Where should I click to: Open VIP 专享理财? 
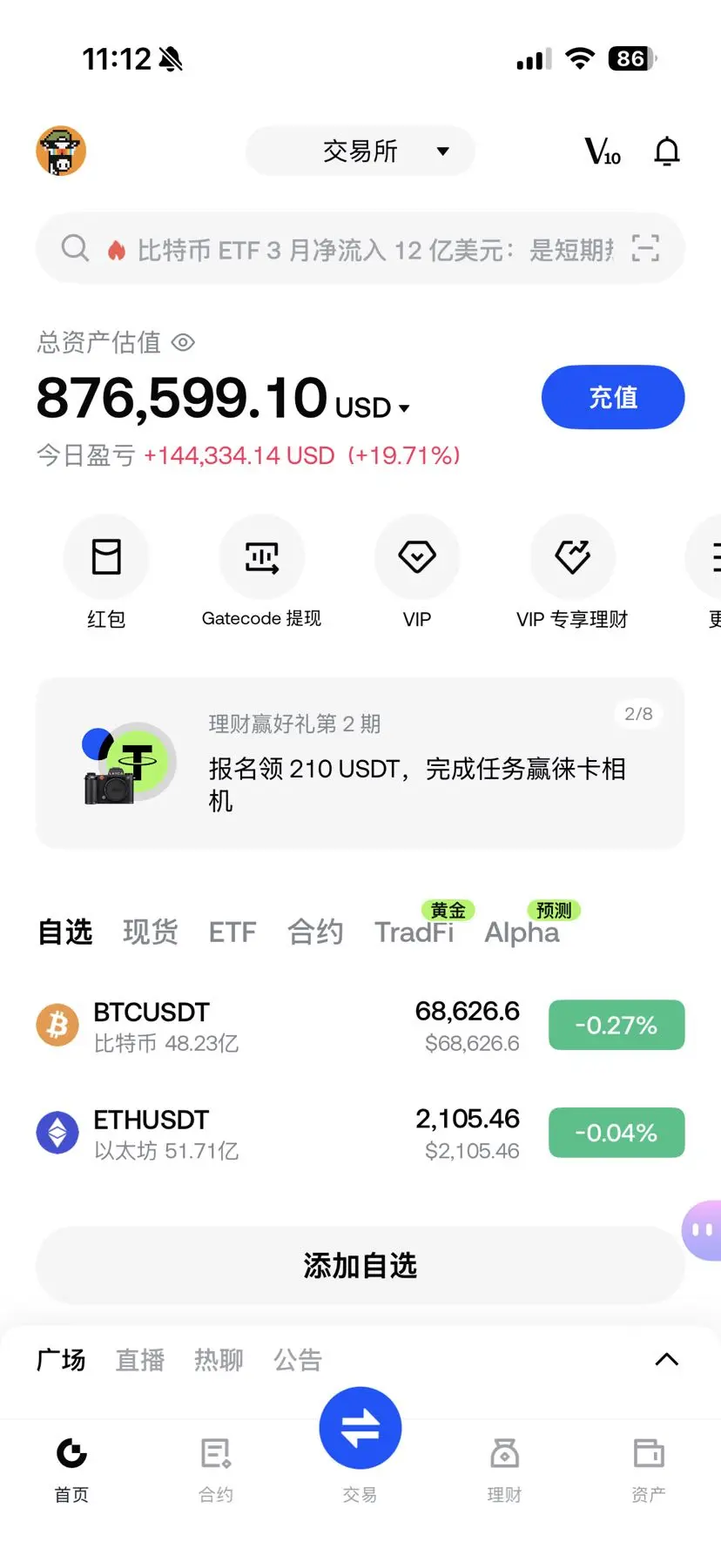coord(572,570)
